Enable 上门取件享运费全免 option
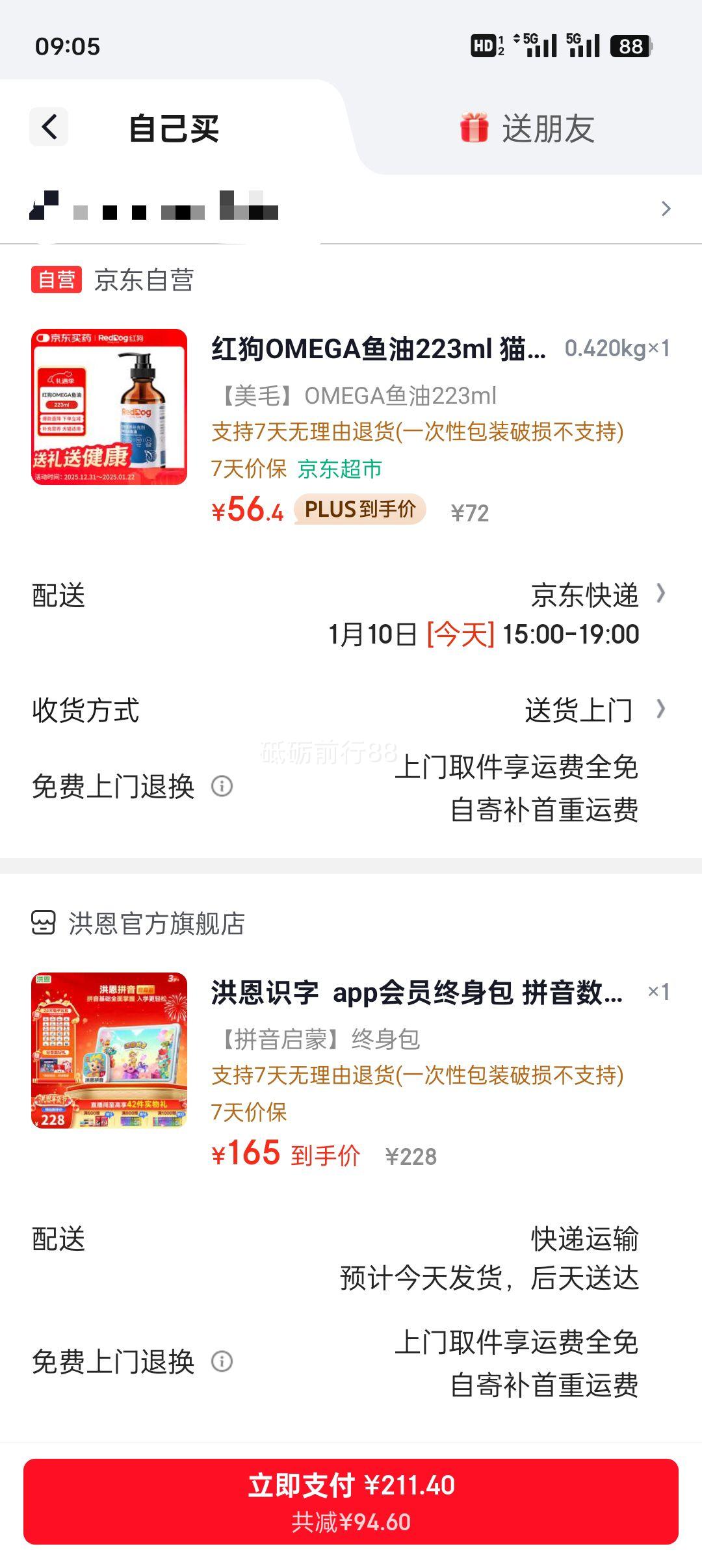Viewport: 702px width, 1568px height. tap(520, 769)
